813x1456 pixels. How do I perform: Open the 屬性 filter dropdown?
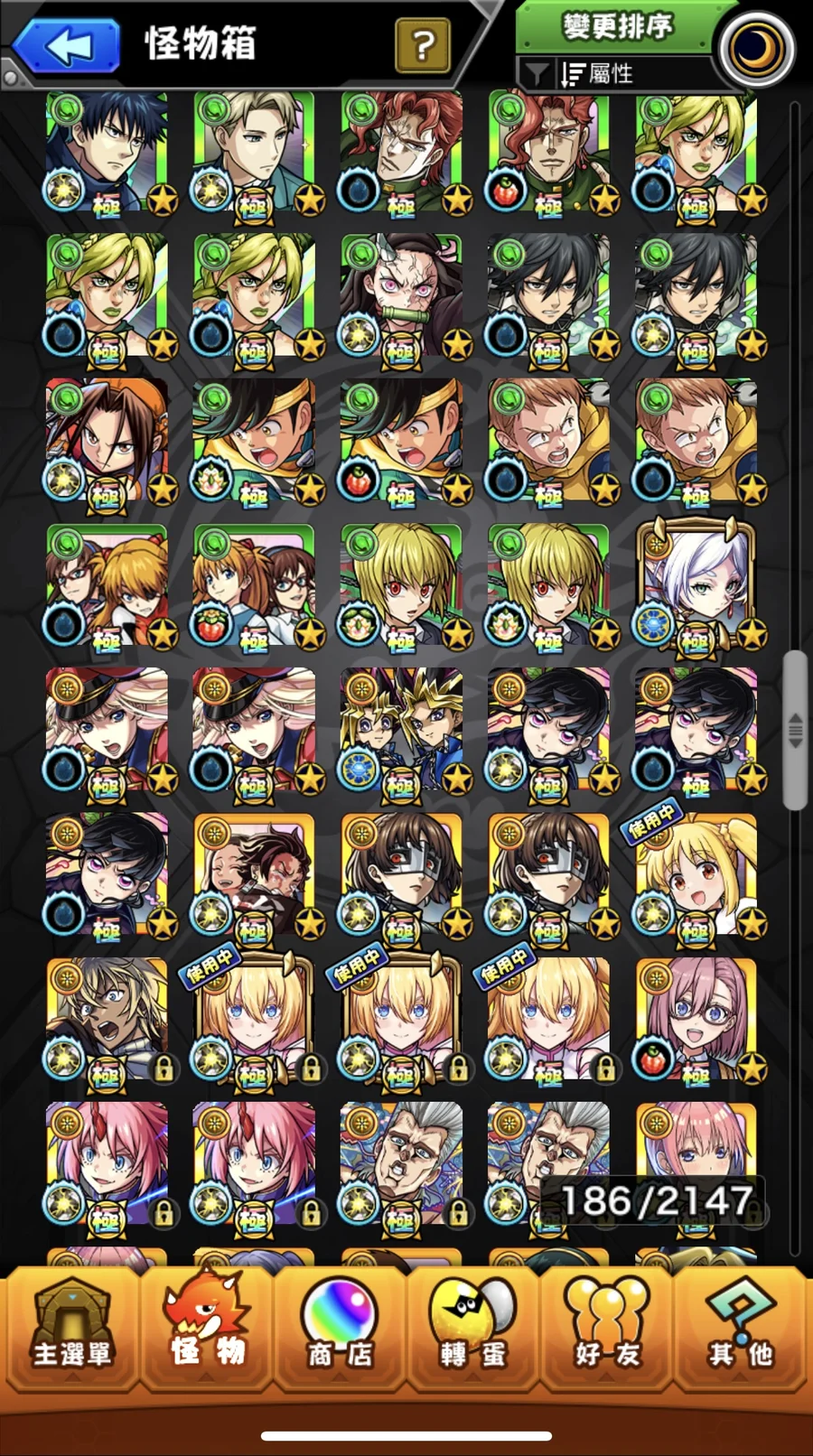(x=596, y=73)
